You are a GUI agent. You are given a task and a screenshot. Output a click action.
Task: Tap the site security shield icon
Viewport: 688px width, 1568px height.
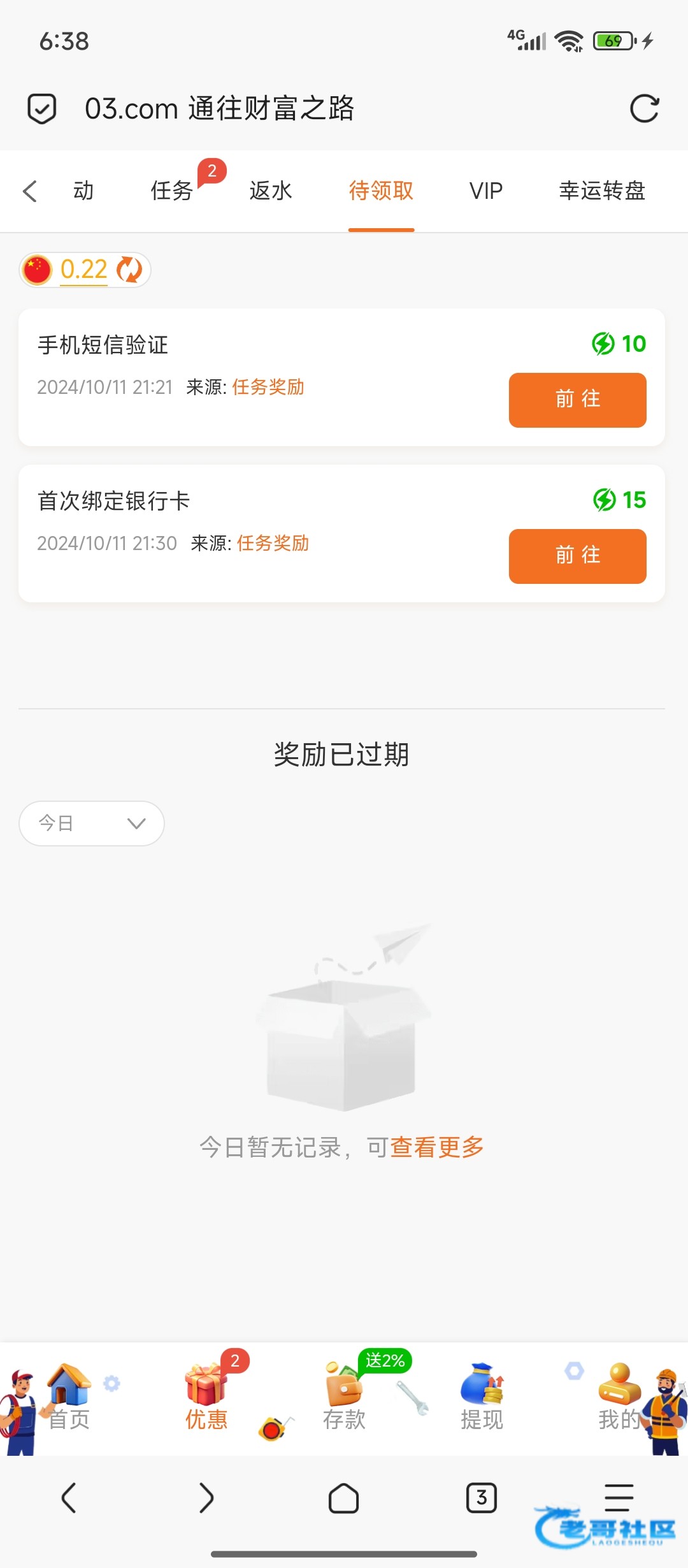coord(42,108)
